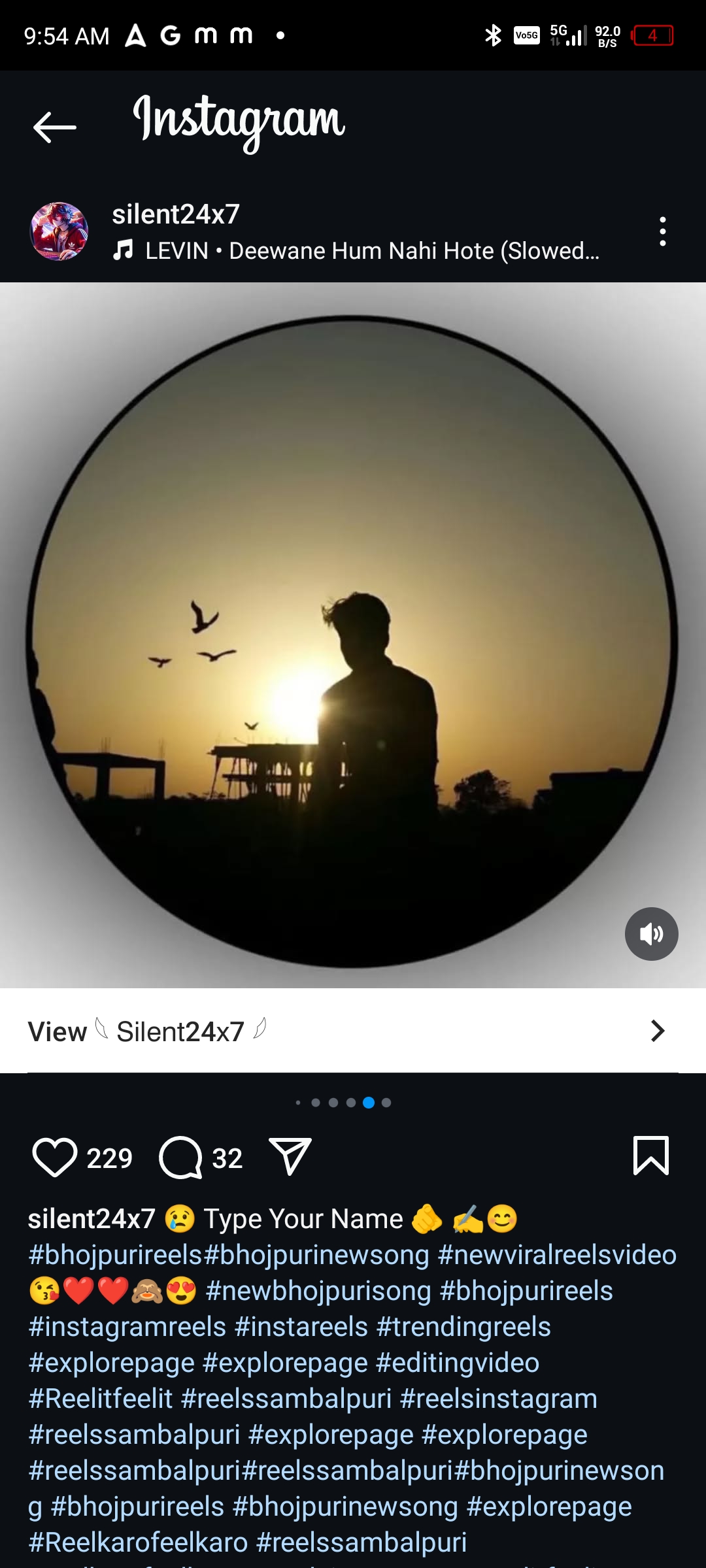Open the #instareels hashtag

[x=301, y=1327]
